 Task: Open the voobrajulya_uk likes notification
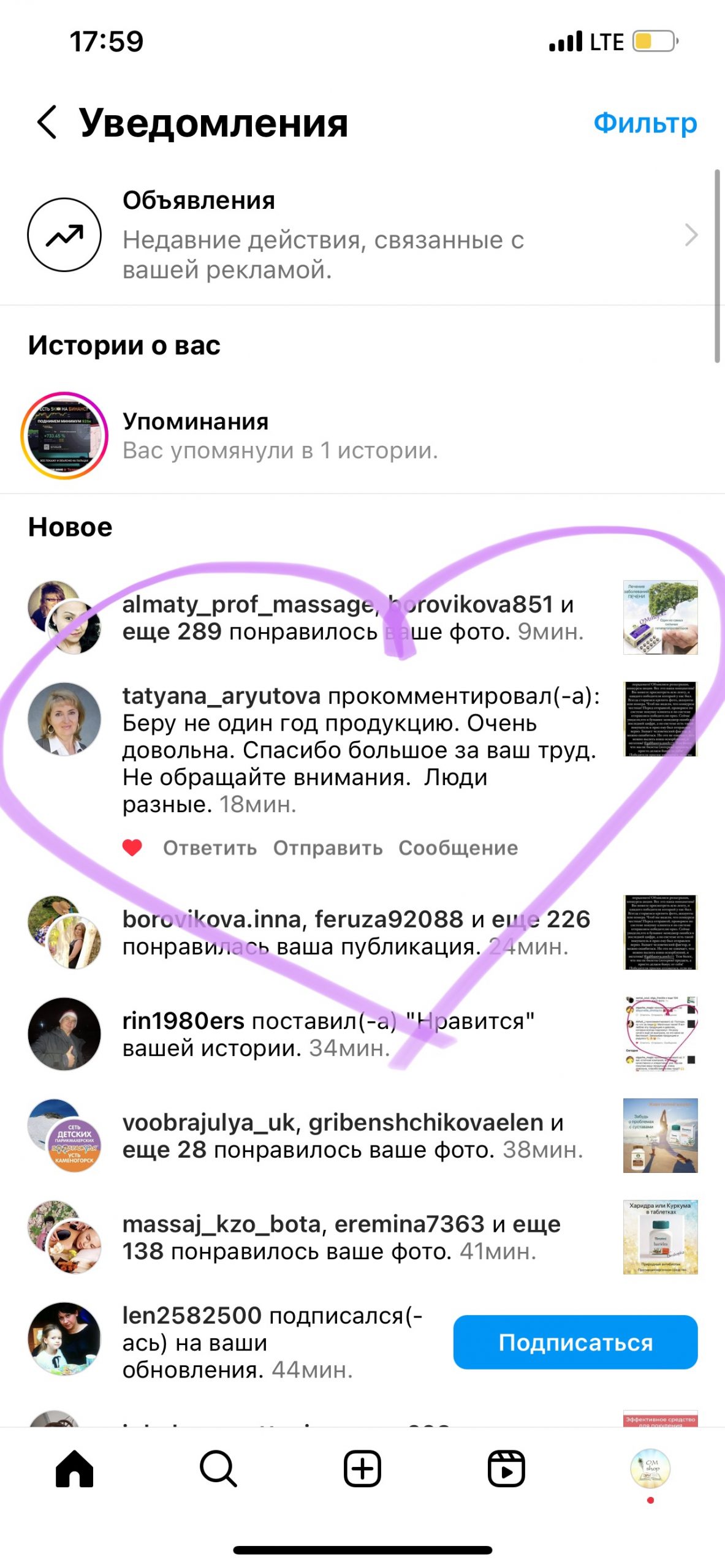click(352, 1136)
